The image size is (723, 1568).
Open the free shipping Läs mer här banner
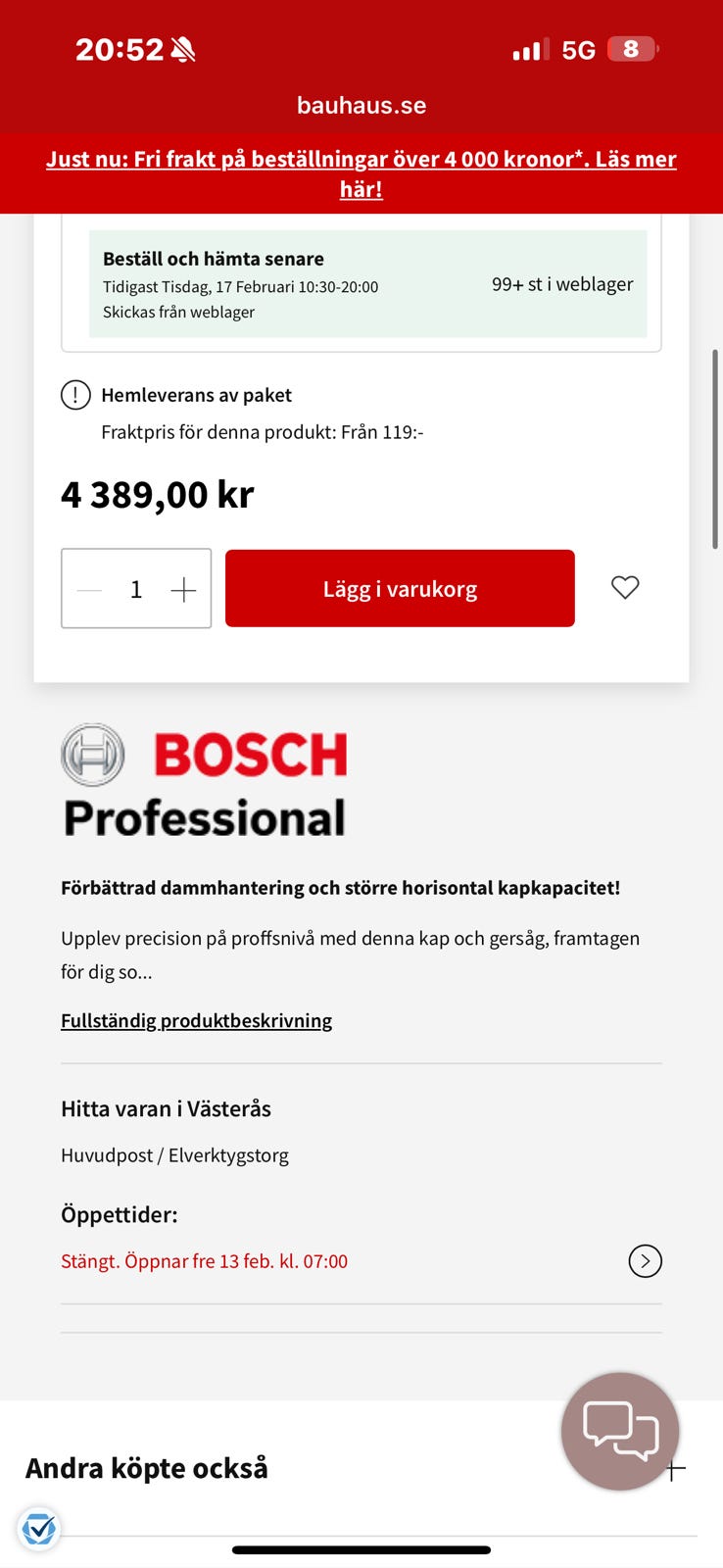click(361, 173)
